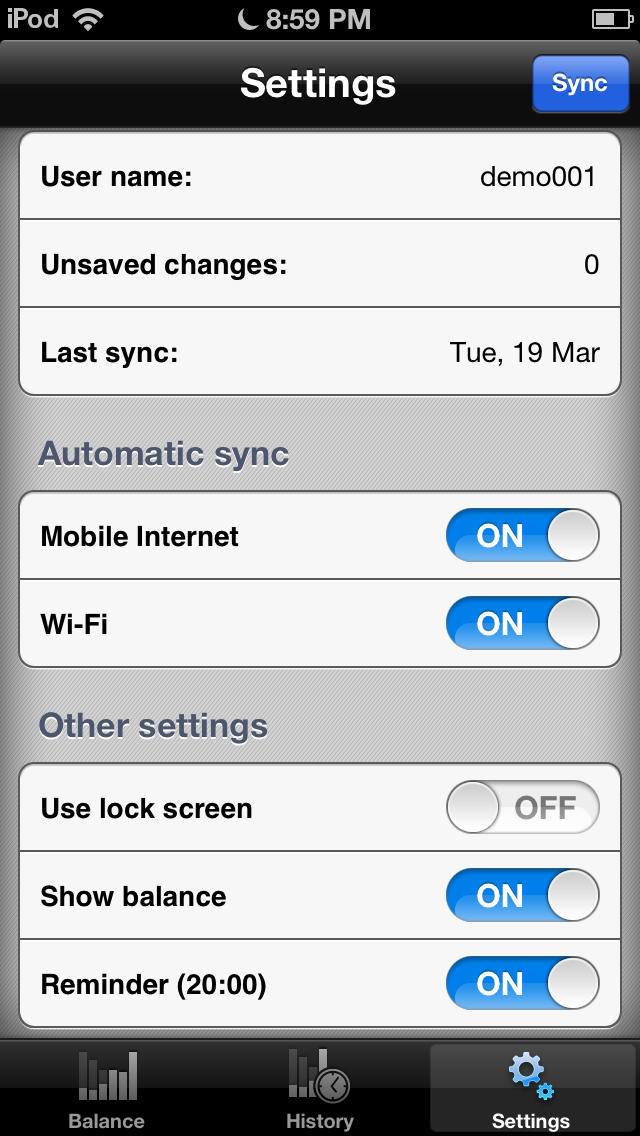Tap the Sync button
Viewport: 640px width, 1136px height.
coord(580,83)
